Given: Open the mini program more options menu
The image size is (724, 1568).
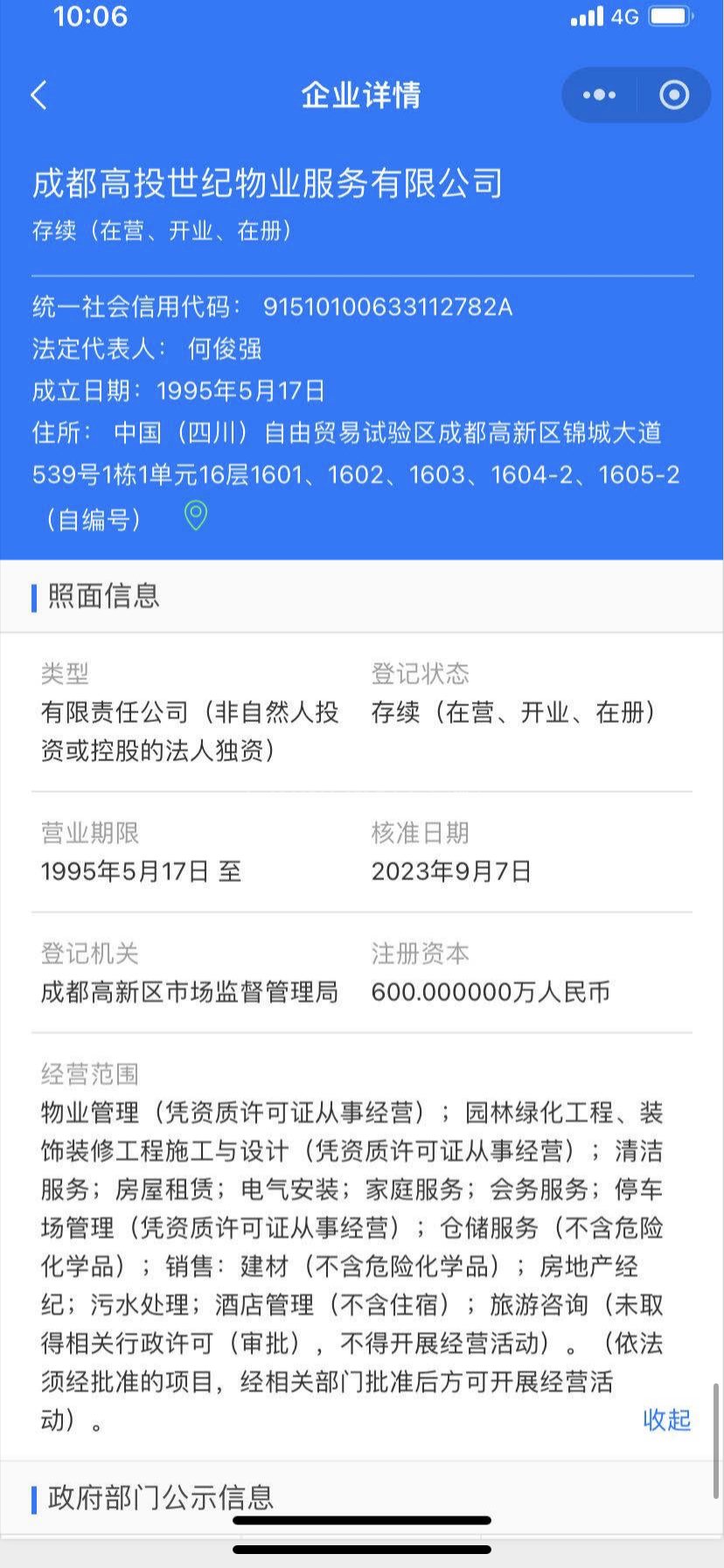Looking at the screenshot, I should tap(599, 95).
